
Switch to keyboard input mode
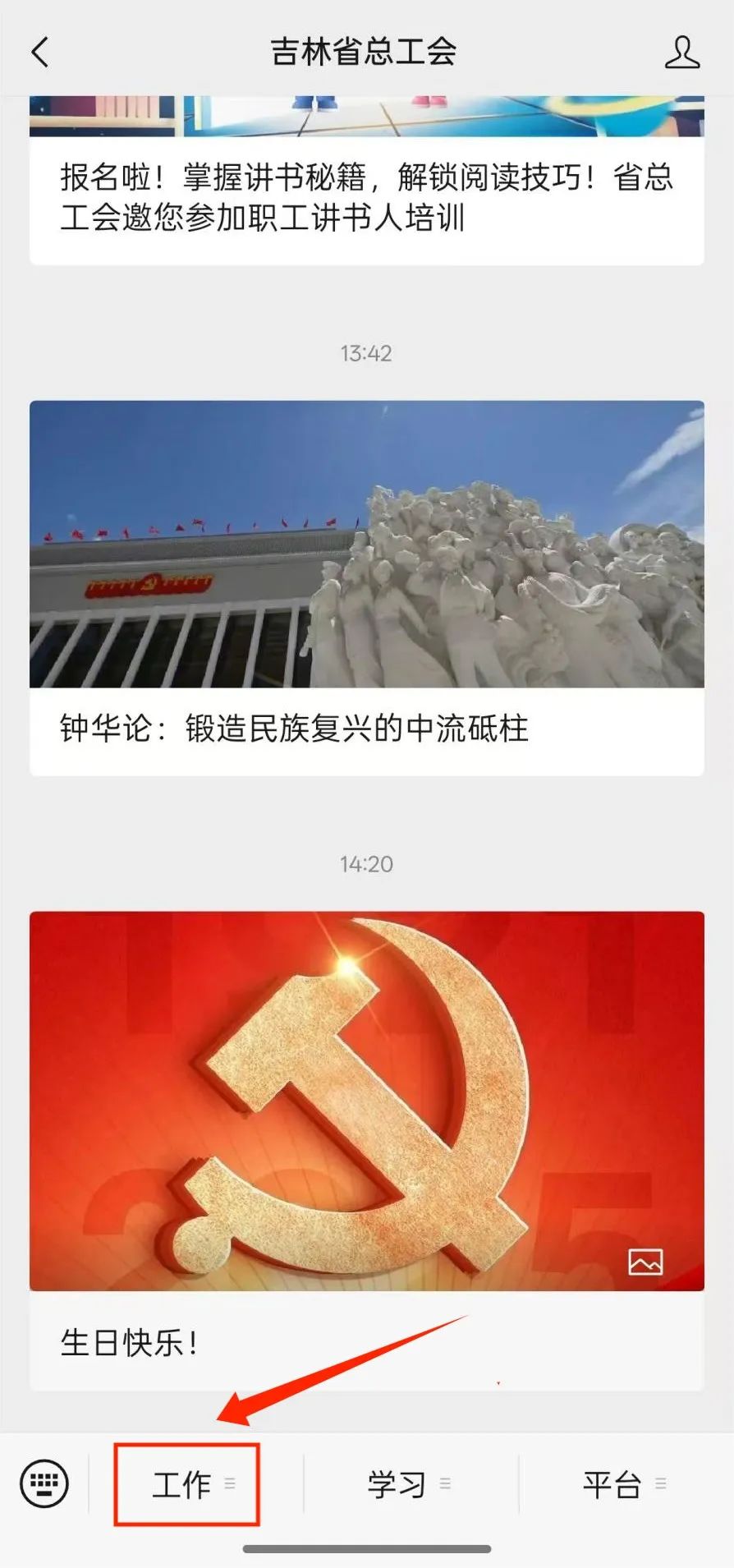click(x=44, y=1483)
